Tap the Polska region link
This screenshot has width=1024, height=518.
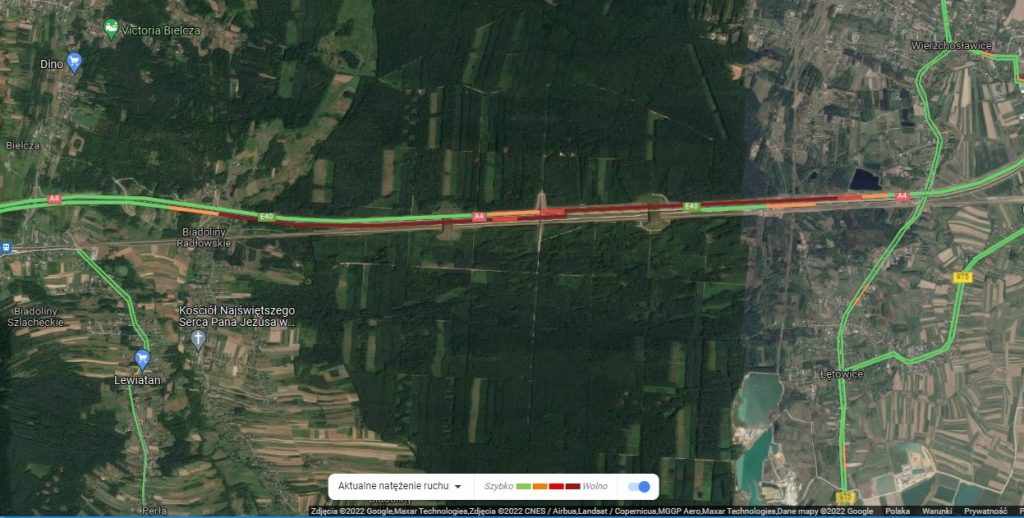click(x=897, y=511)
